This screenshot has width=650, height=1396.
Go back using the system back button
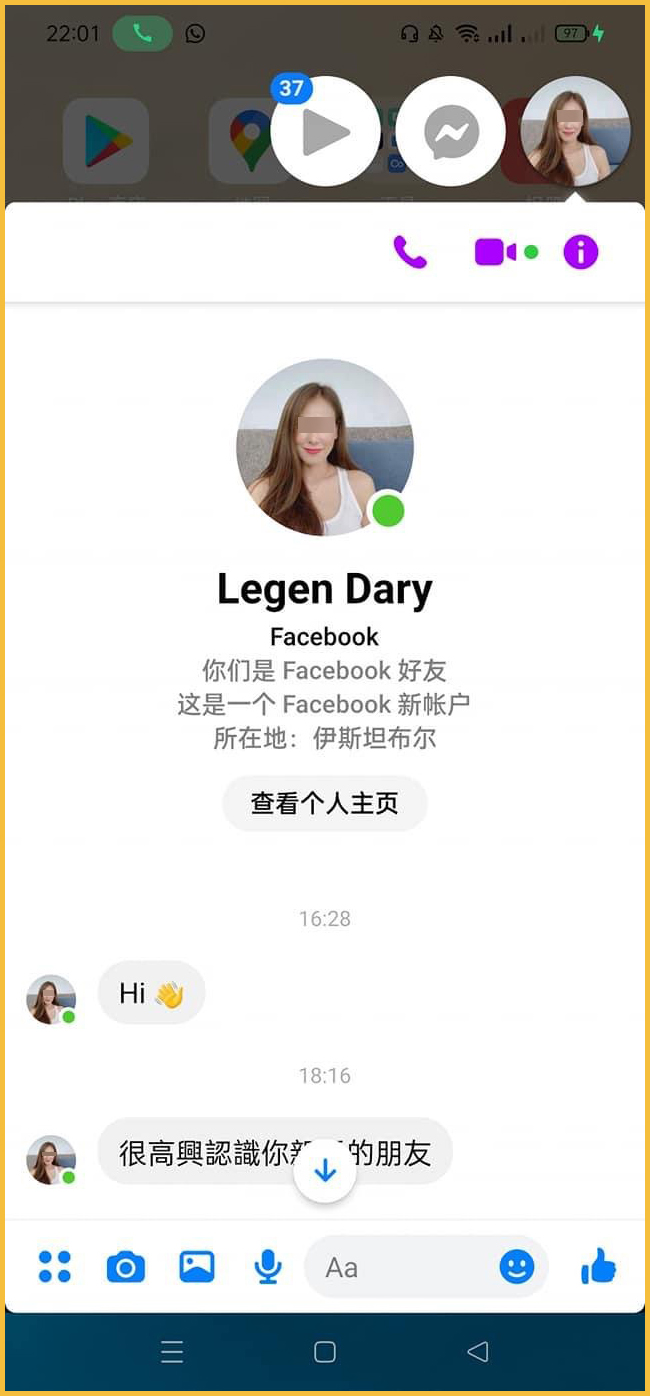click(x=477, y=1352)
